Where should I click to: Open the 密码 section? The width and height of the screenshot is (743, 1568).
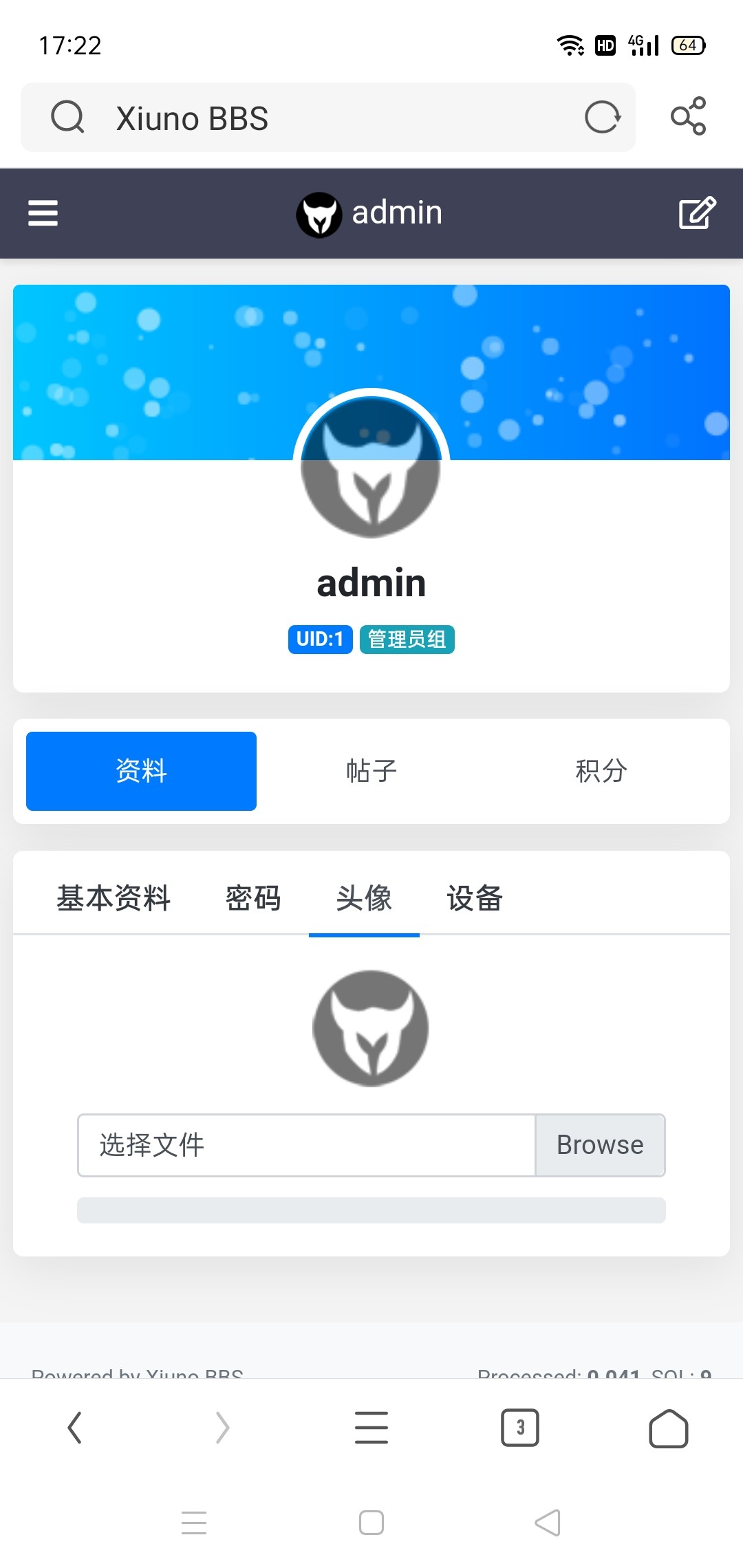point(253,898)
